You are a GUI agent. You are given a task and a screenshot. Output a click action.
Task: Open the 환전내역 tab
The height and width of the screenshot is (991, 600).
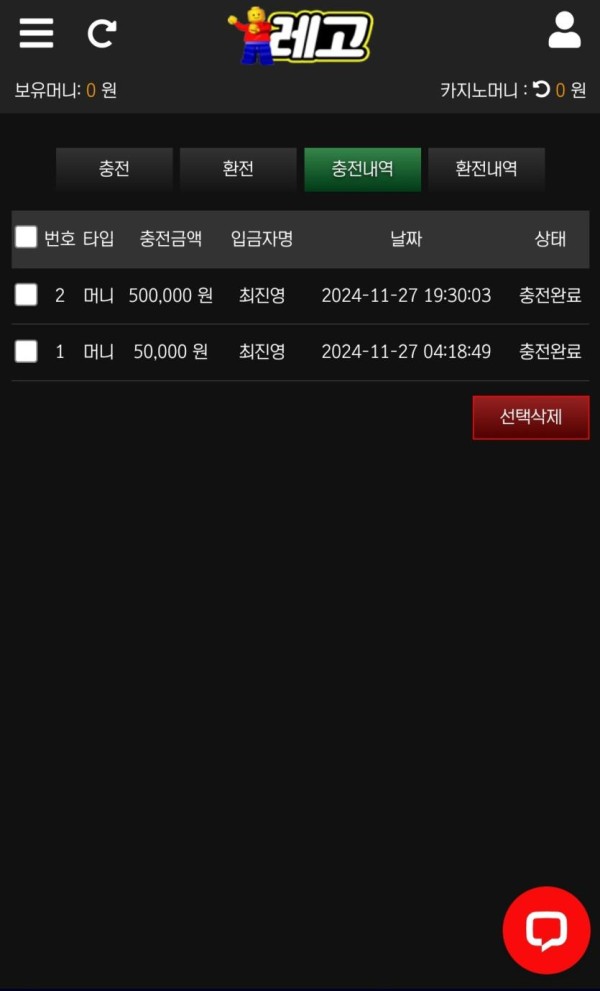tap(486, 169)
